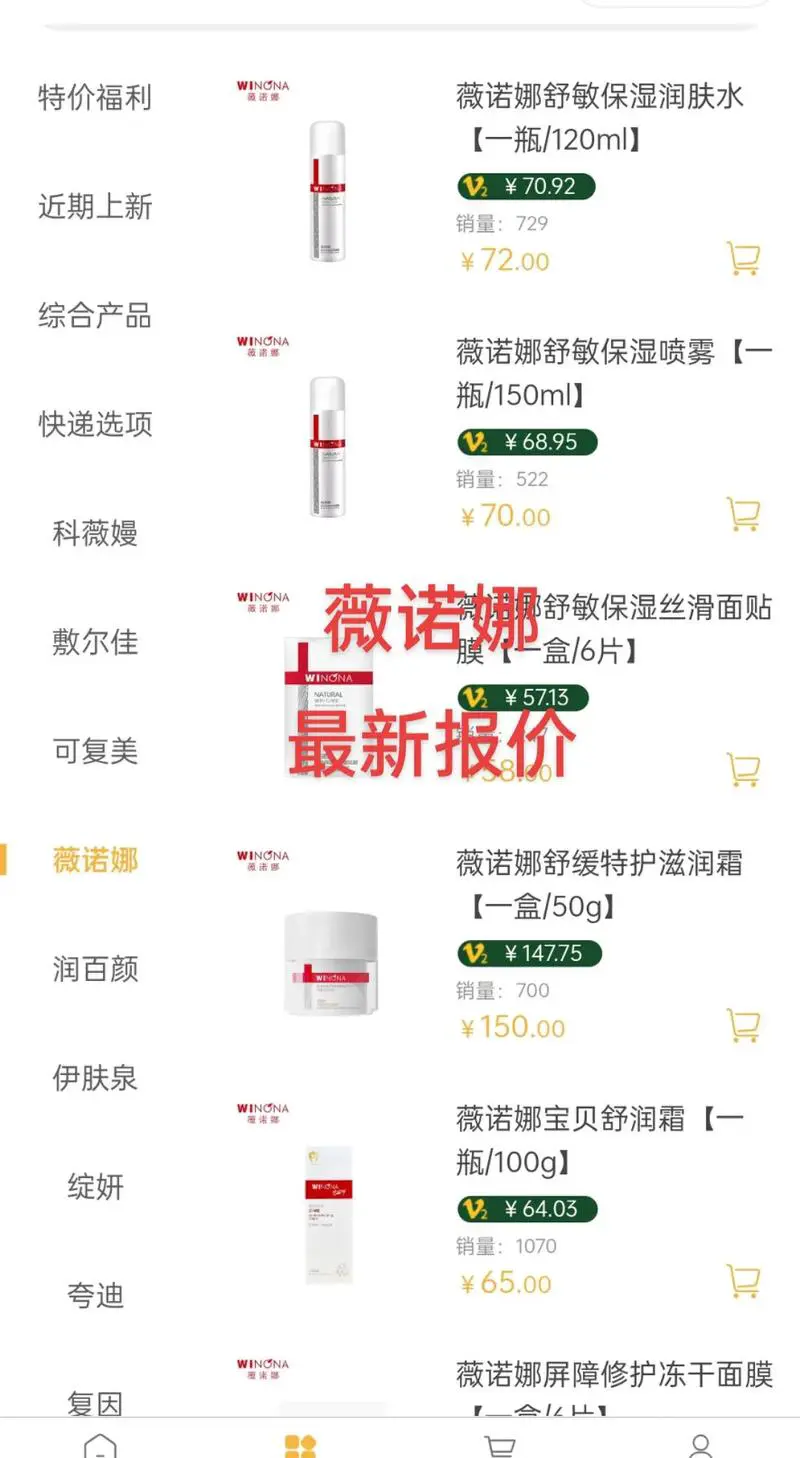
Task: Click the V2 member price badge on 润肤水
Action: [x=525, y=187]
